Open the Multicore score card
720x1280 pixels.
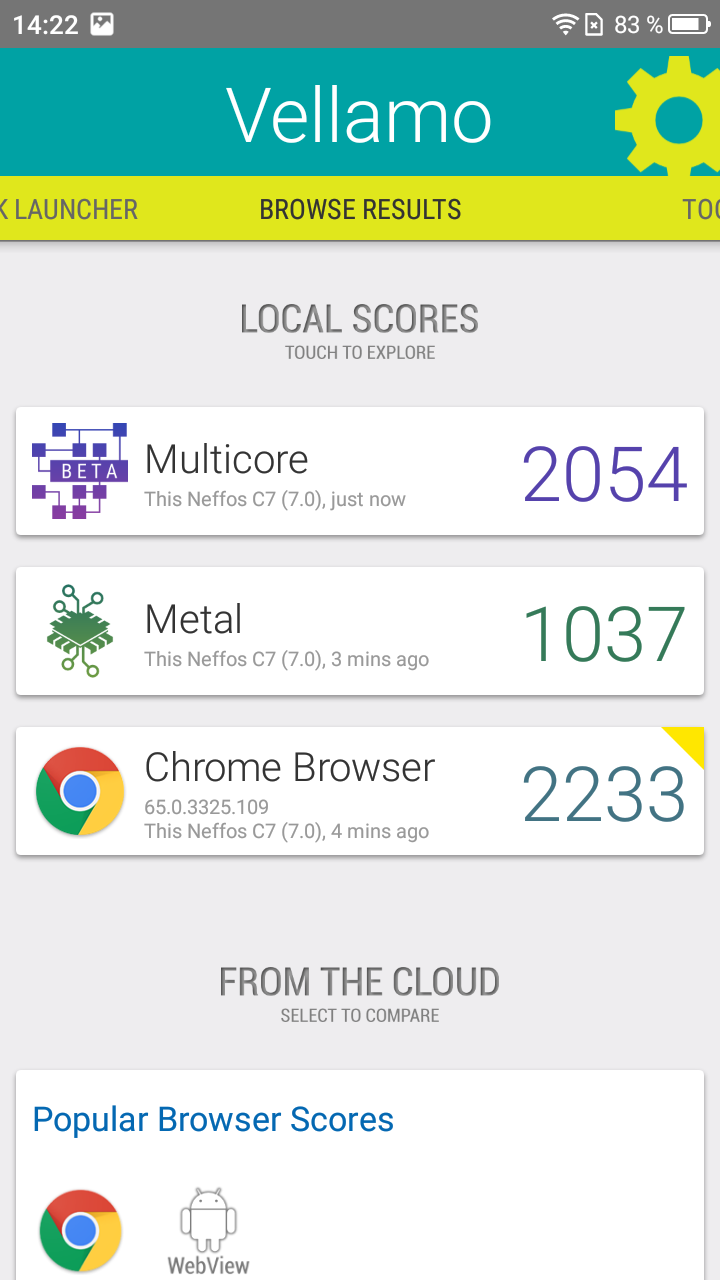(360, 471)
